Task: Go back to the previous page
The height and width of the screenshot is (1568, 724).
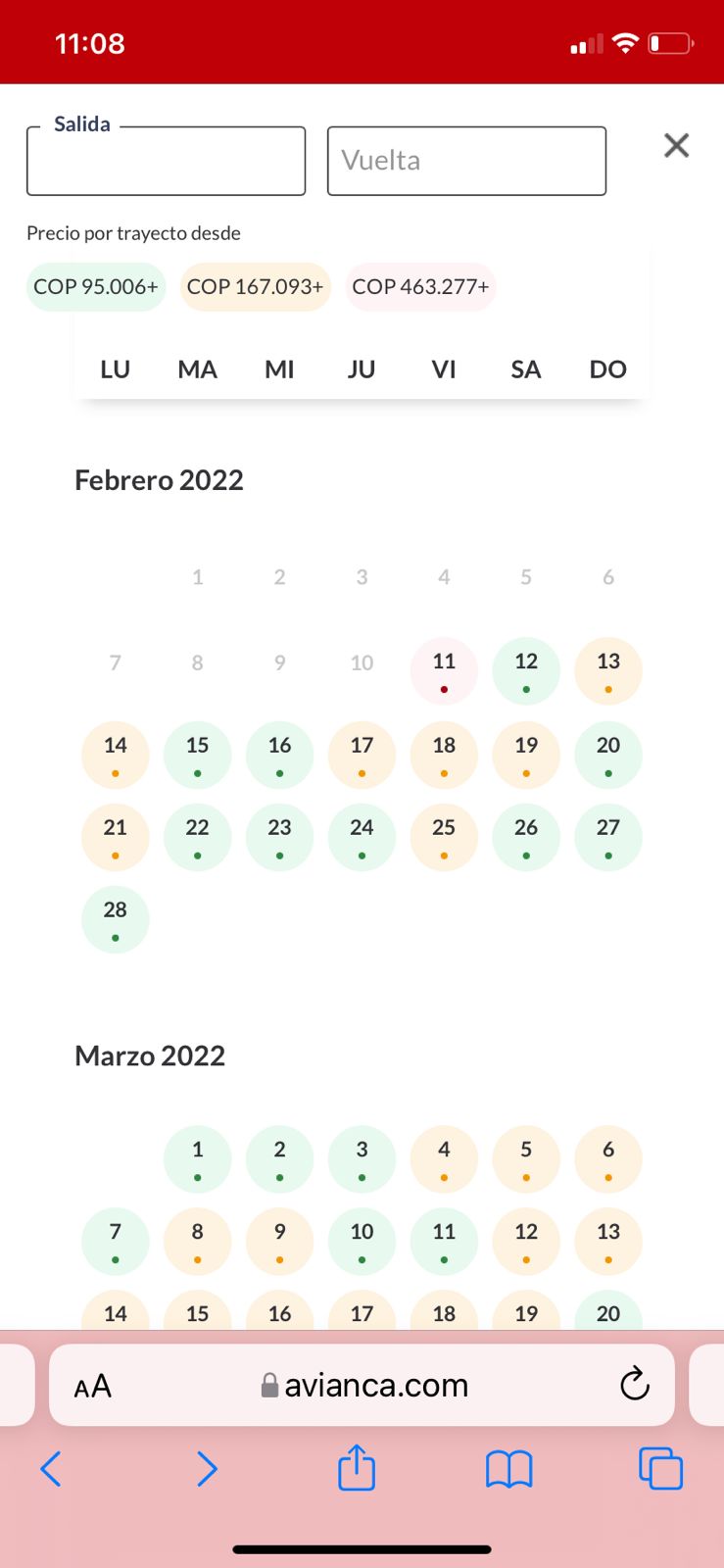Action: pos(51,1469)
